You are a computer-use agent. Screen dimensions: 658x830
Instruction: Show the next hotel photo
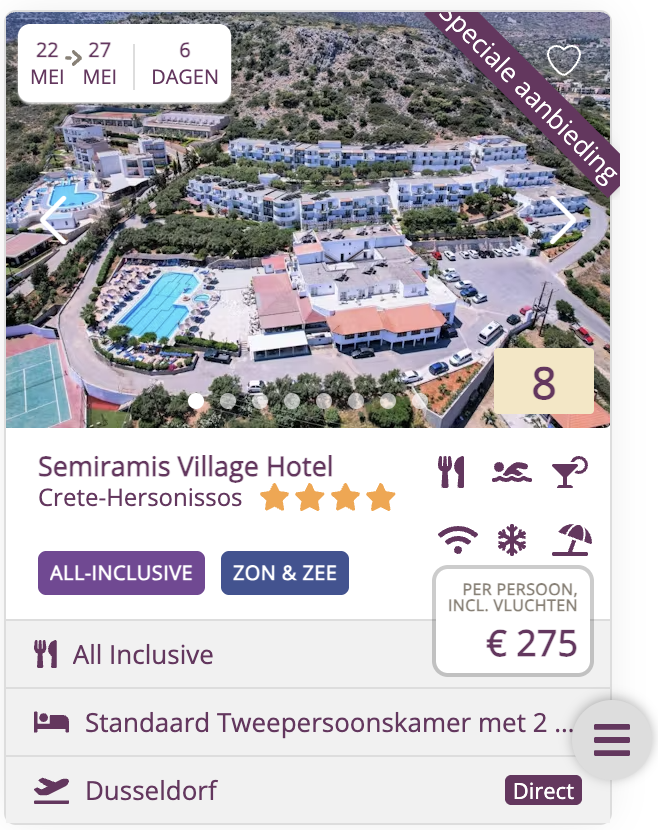(x=563, y=220)
